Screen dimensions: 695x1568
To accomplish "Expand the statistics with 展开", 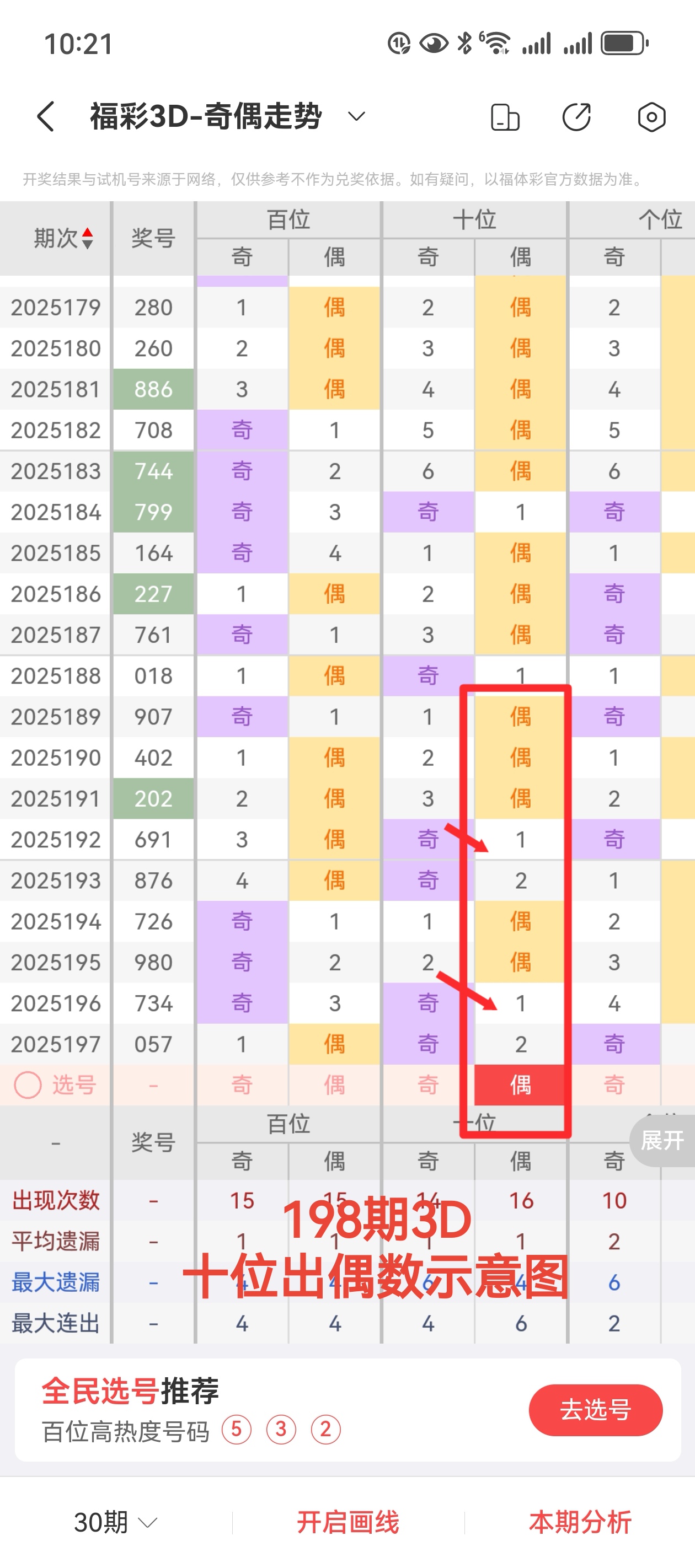I will 662,1140.
